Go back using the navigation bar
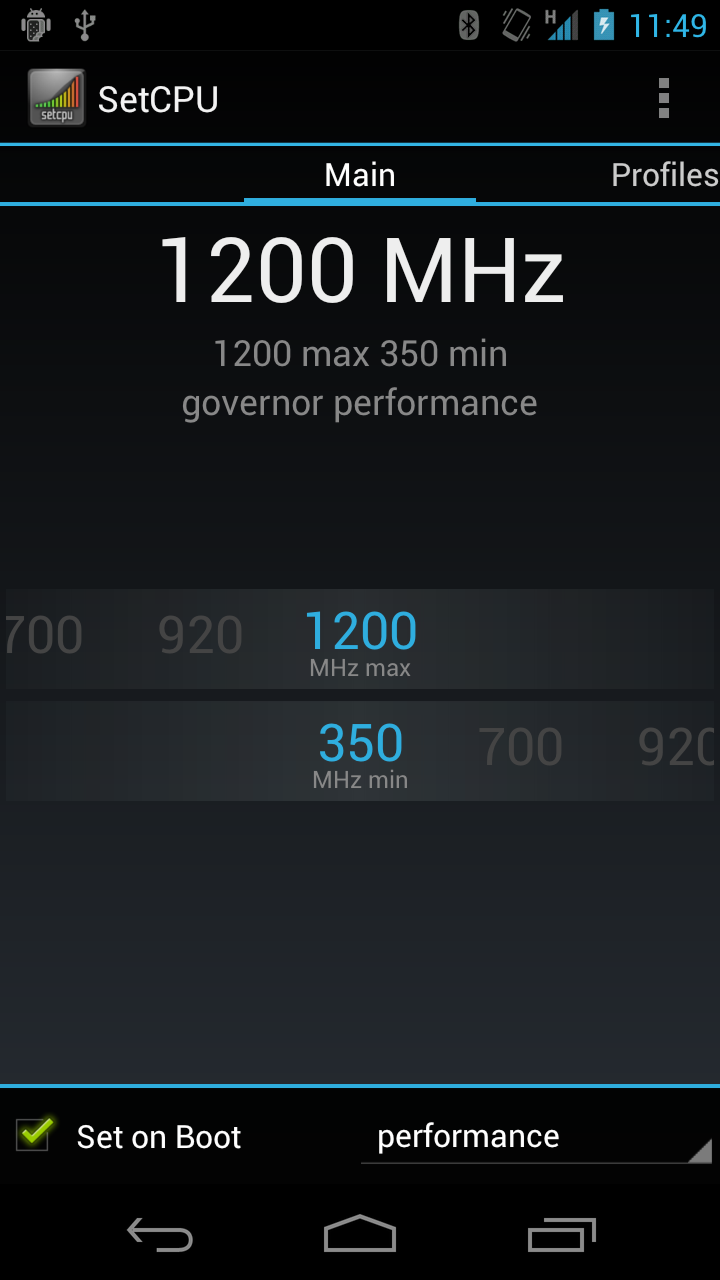The width and height of the screenshot is (720, 1280). [x=160, y=1235]
